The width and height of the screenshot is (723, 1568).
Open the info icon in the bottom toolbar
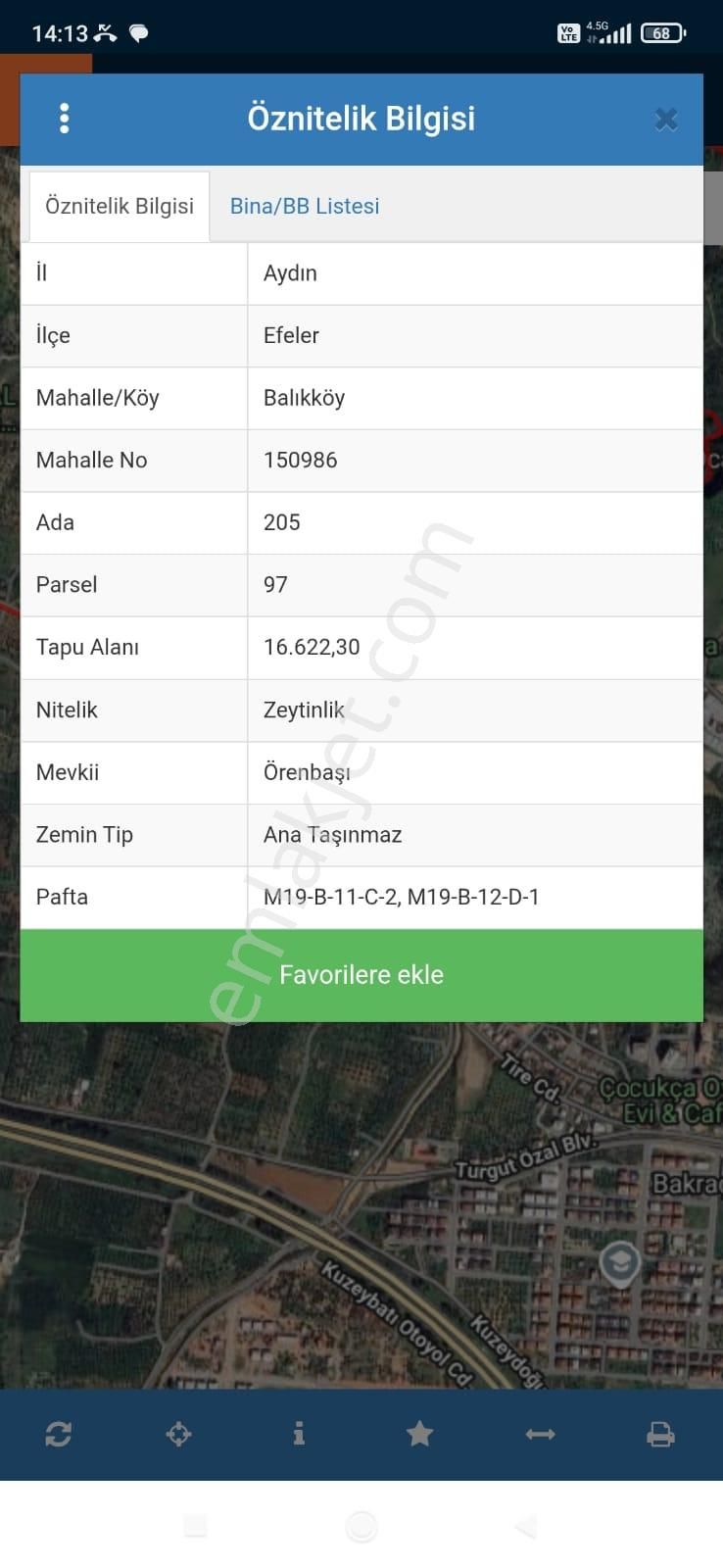tap(299, 1435)
